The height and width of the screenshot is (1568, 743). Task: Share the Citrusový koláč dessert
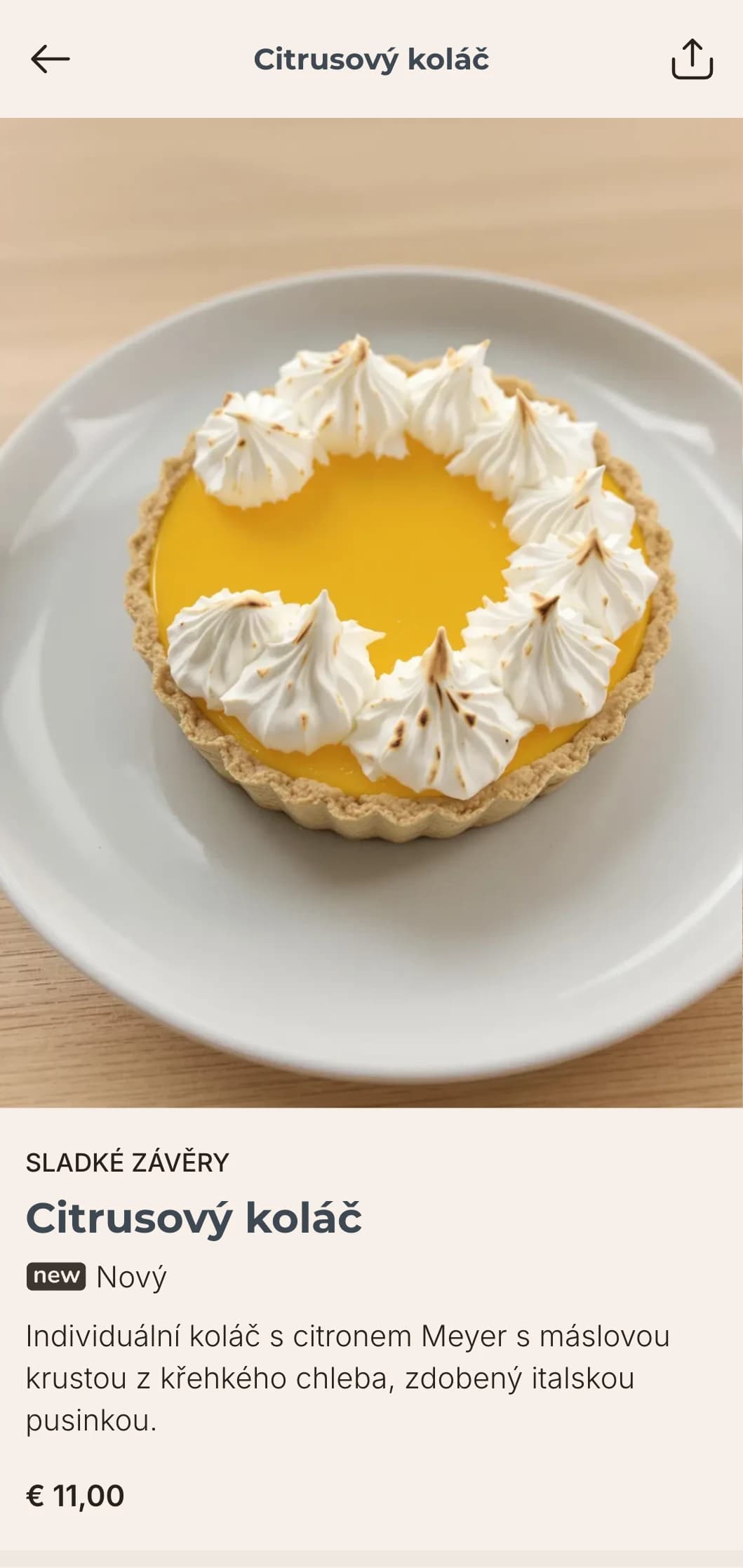[692, 59]
